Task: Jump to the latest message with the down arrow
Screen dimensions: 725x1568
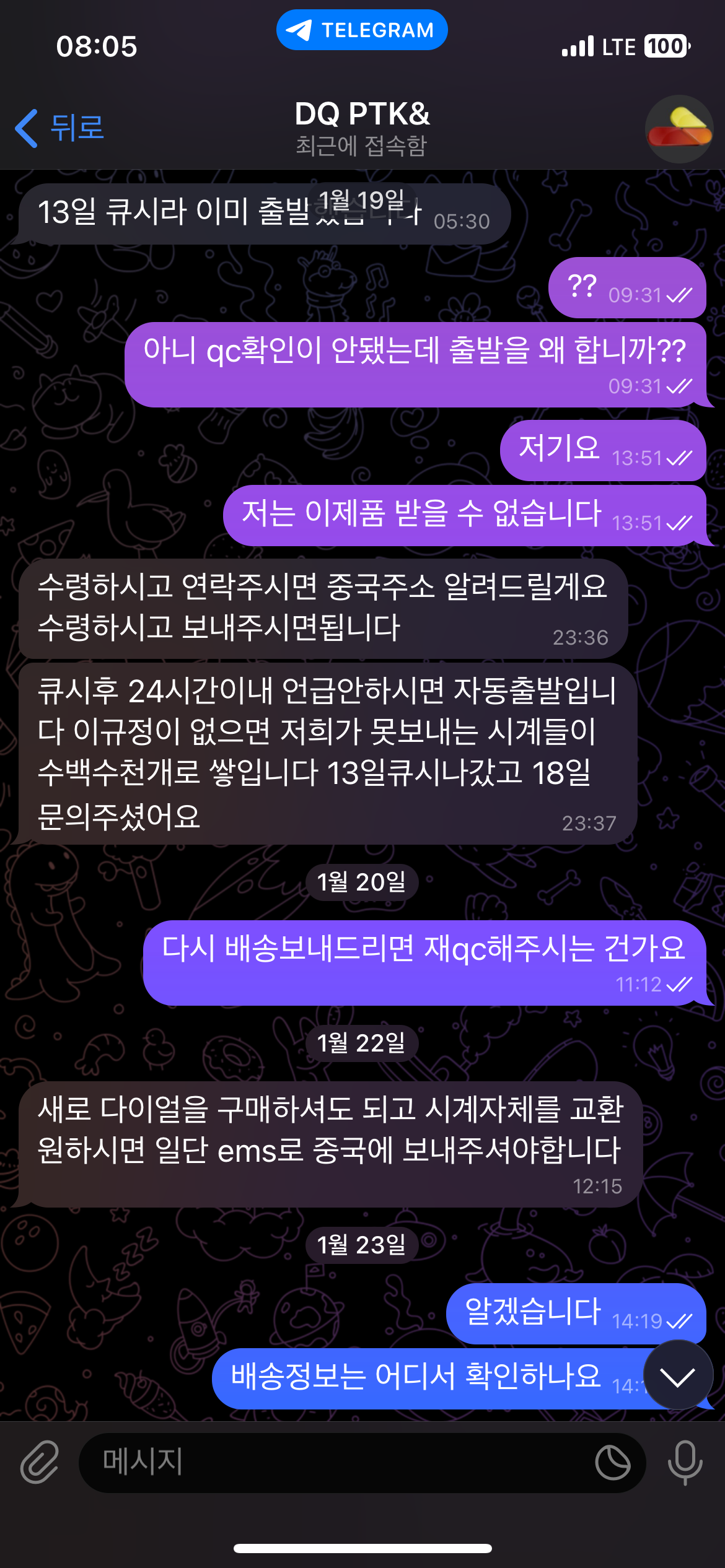Action: tap(678, 1377)
